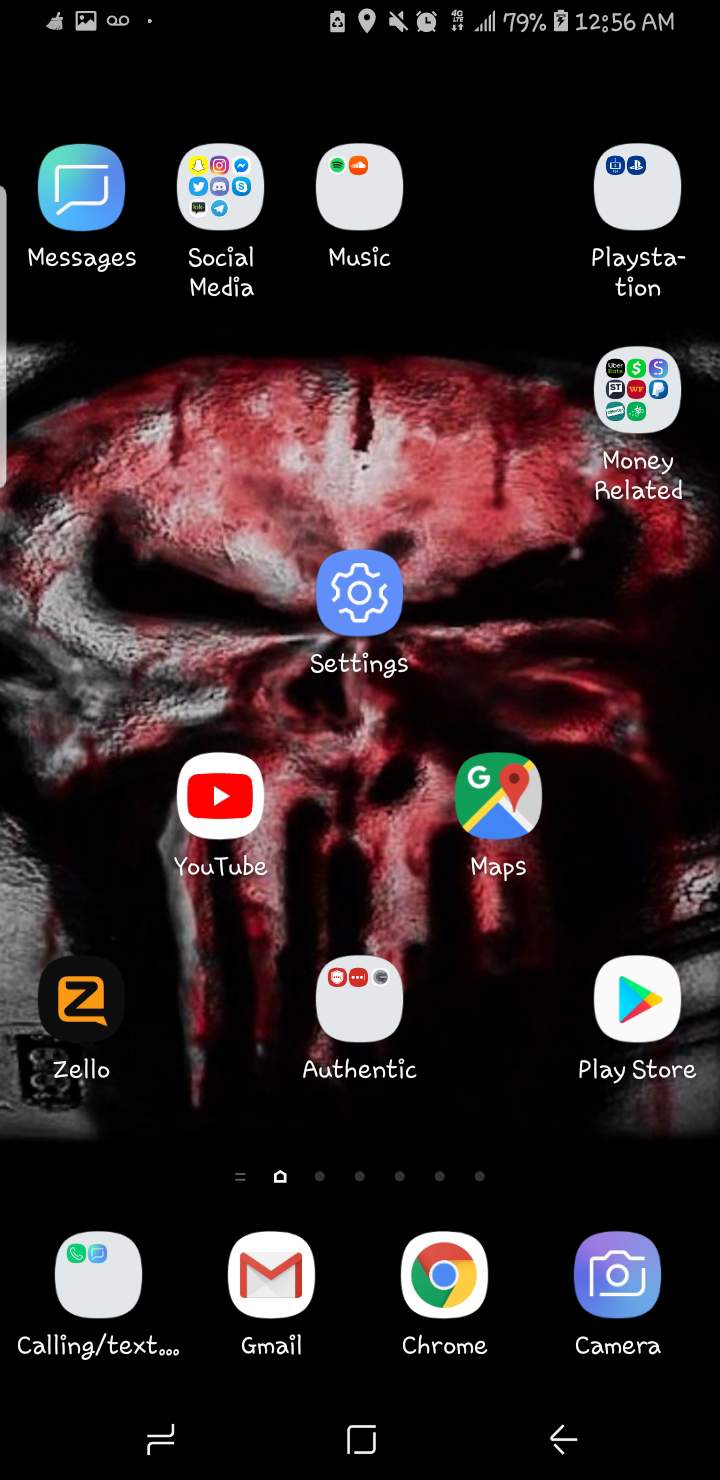Open the Money Related folder
This screenshot has width=720, height=1480.
[x=637, y=391]
